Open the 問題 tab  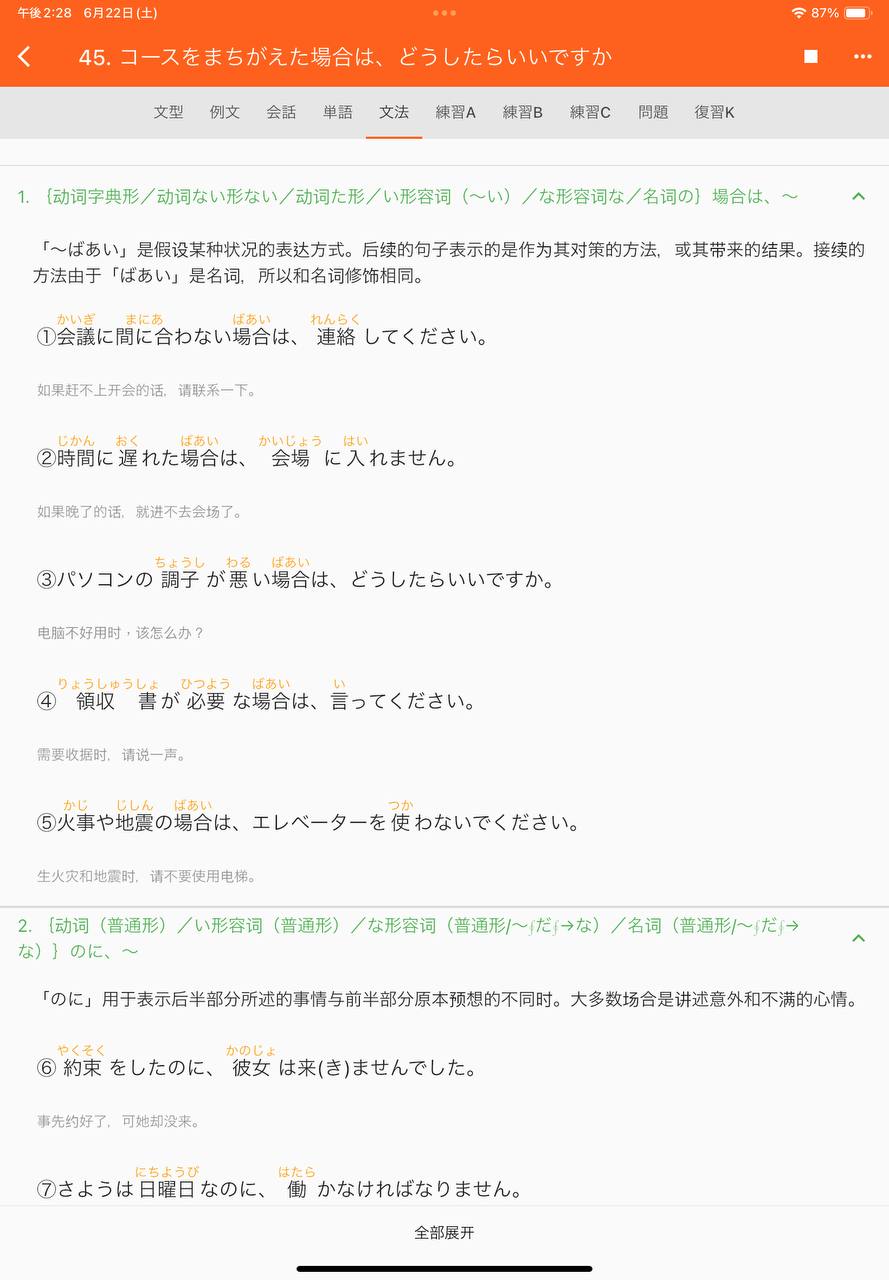pyautogui.click(x=653, y=112)
